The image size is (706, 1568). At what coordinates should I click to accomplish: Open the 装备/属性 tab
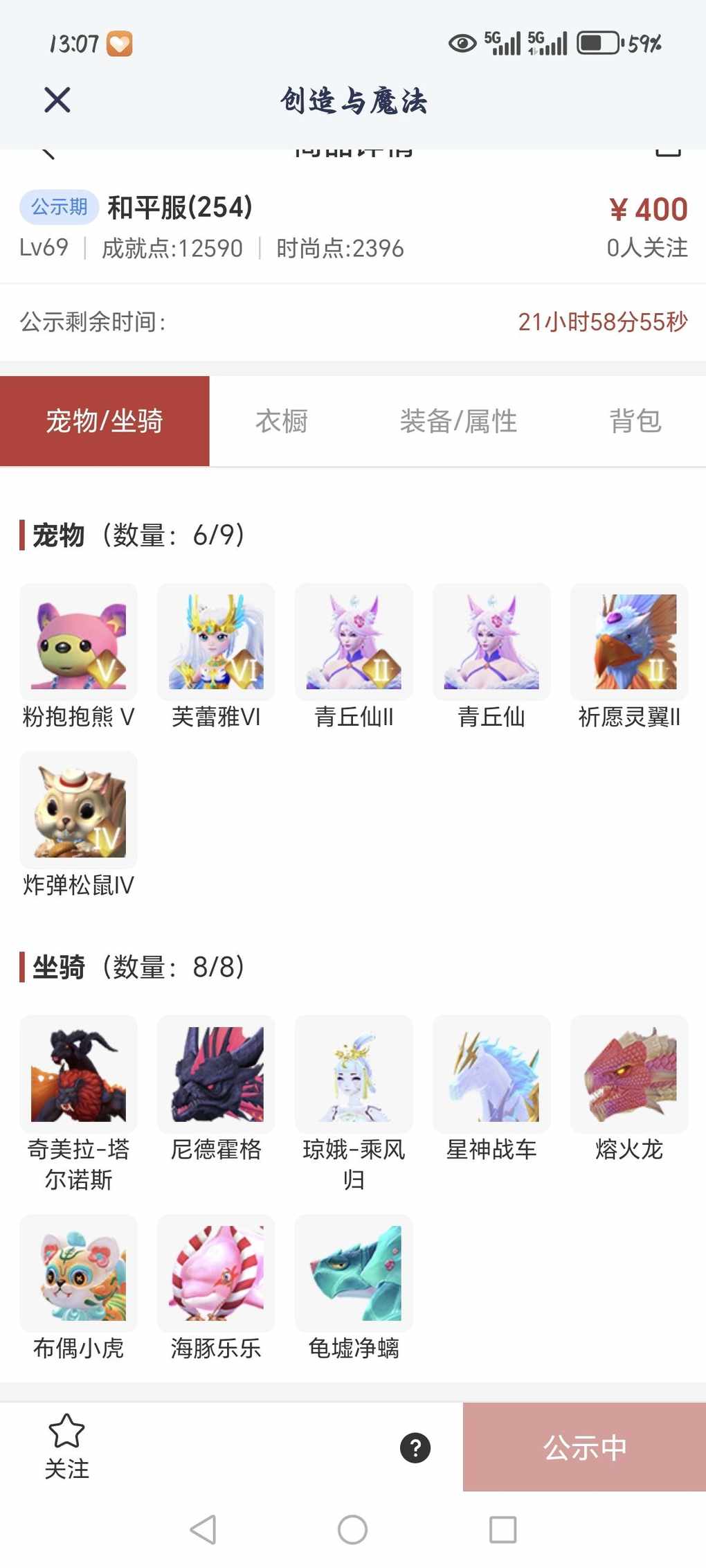(458, 421)
